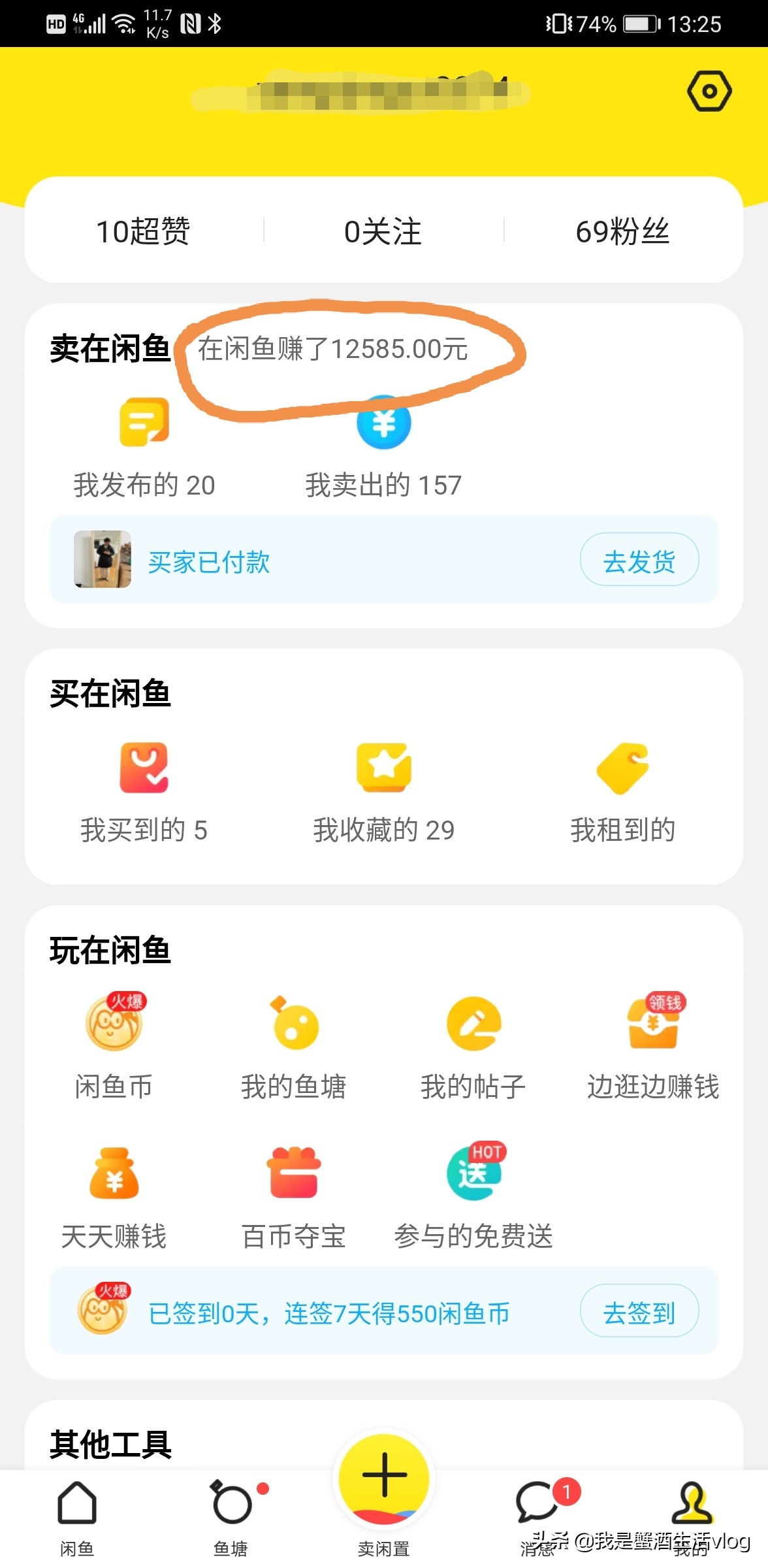
Task: Open the 买家已付款 buyer avatar thumbnail
Action: (x=103, y=561)
